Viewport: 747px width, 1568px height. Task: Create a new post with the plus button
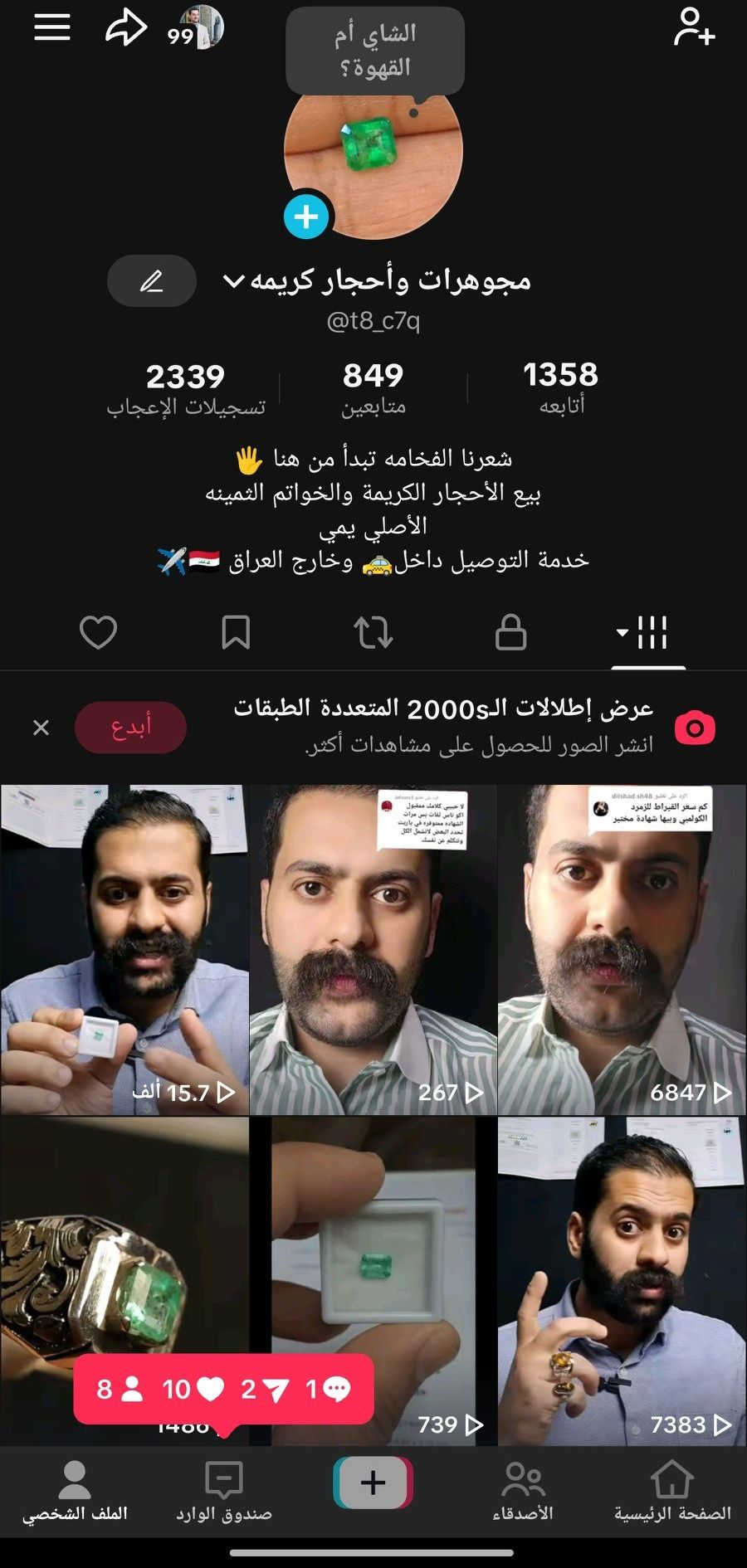373,1483
